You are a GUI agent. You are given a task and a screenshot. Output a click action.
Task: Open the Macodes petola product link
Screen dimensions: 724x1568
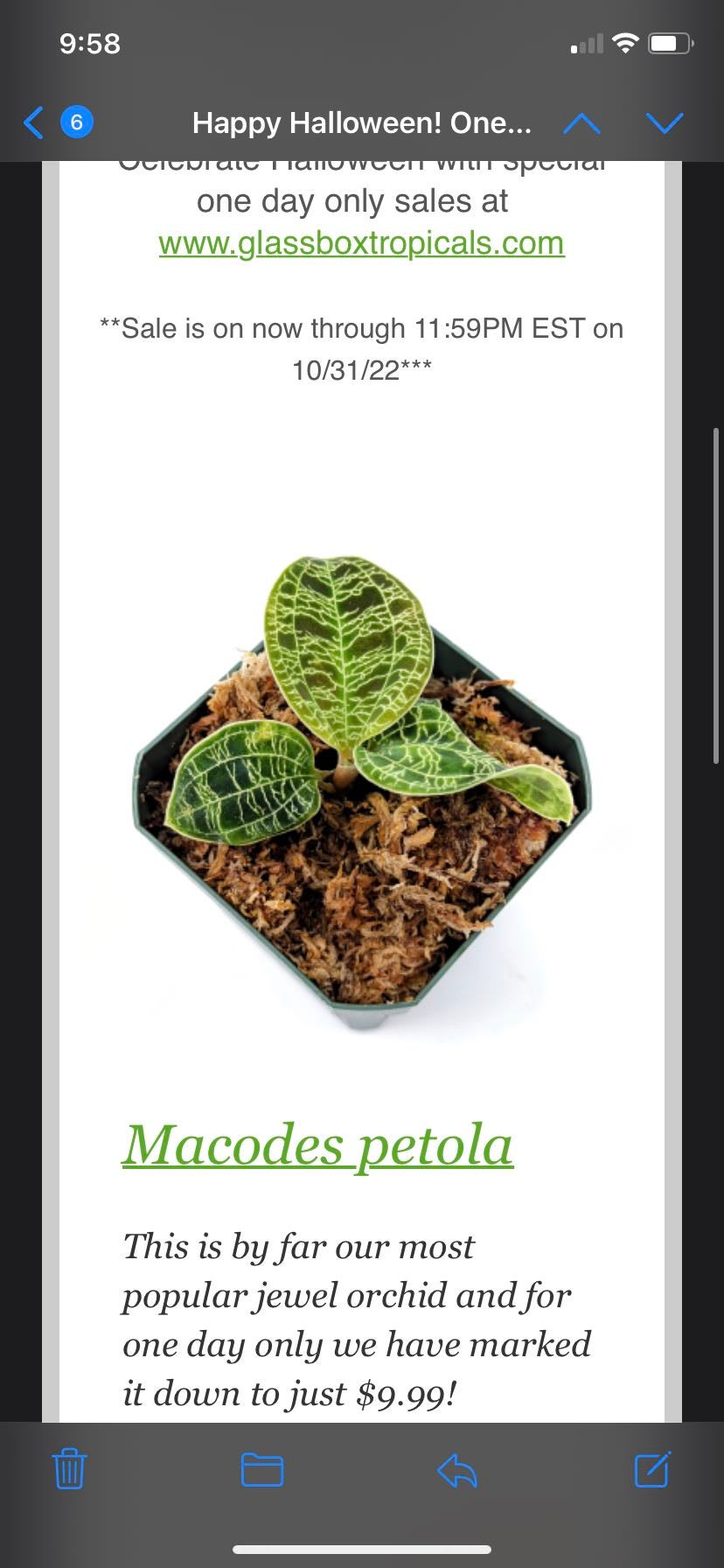tap(318, 1144)
